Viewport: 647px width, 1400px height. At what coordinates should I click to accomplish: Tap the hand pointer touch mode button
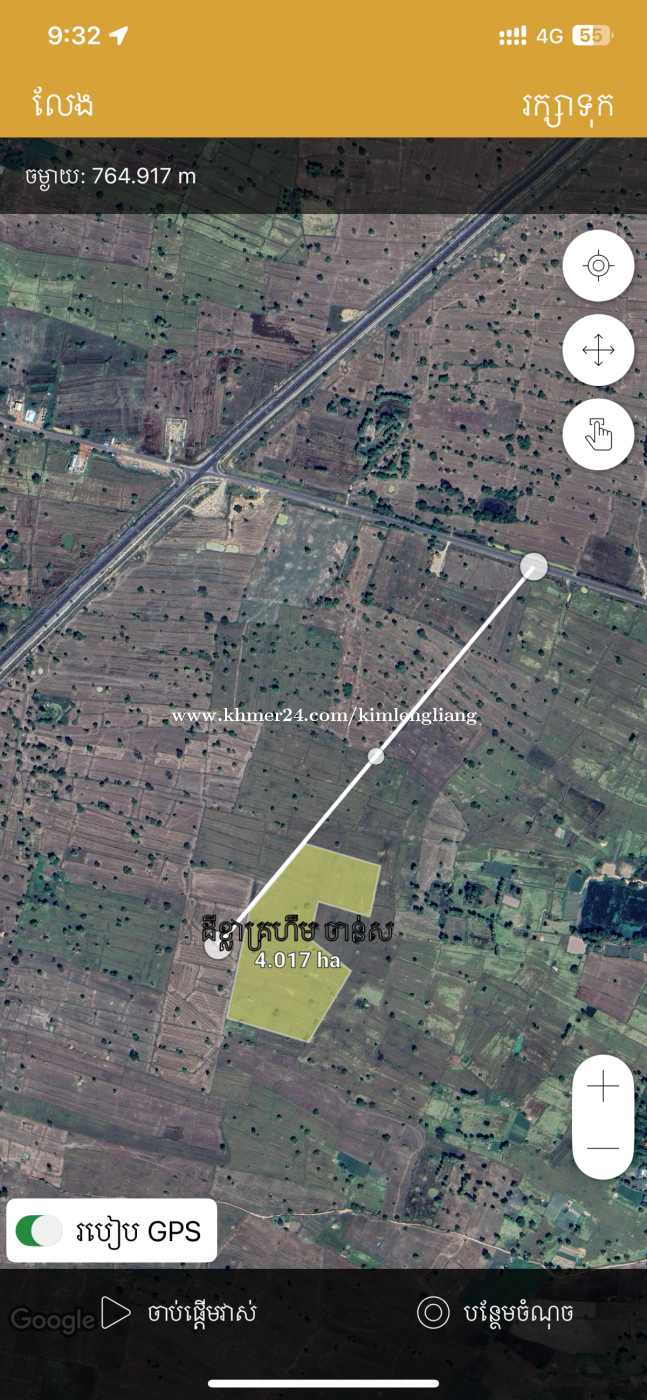tap(598, 435)
